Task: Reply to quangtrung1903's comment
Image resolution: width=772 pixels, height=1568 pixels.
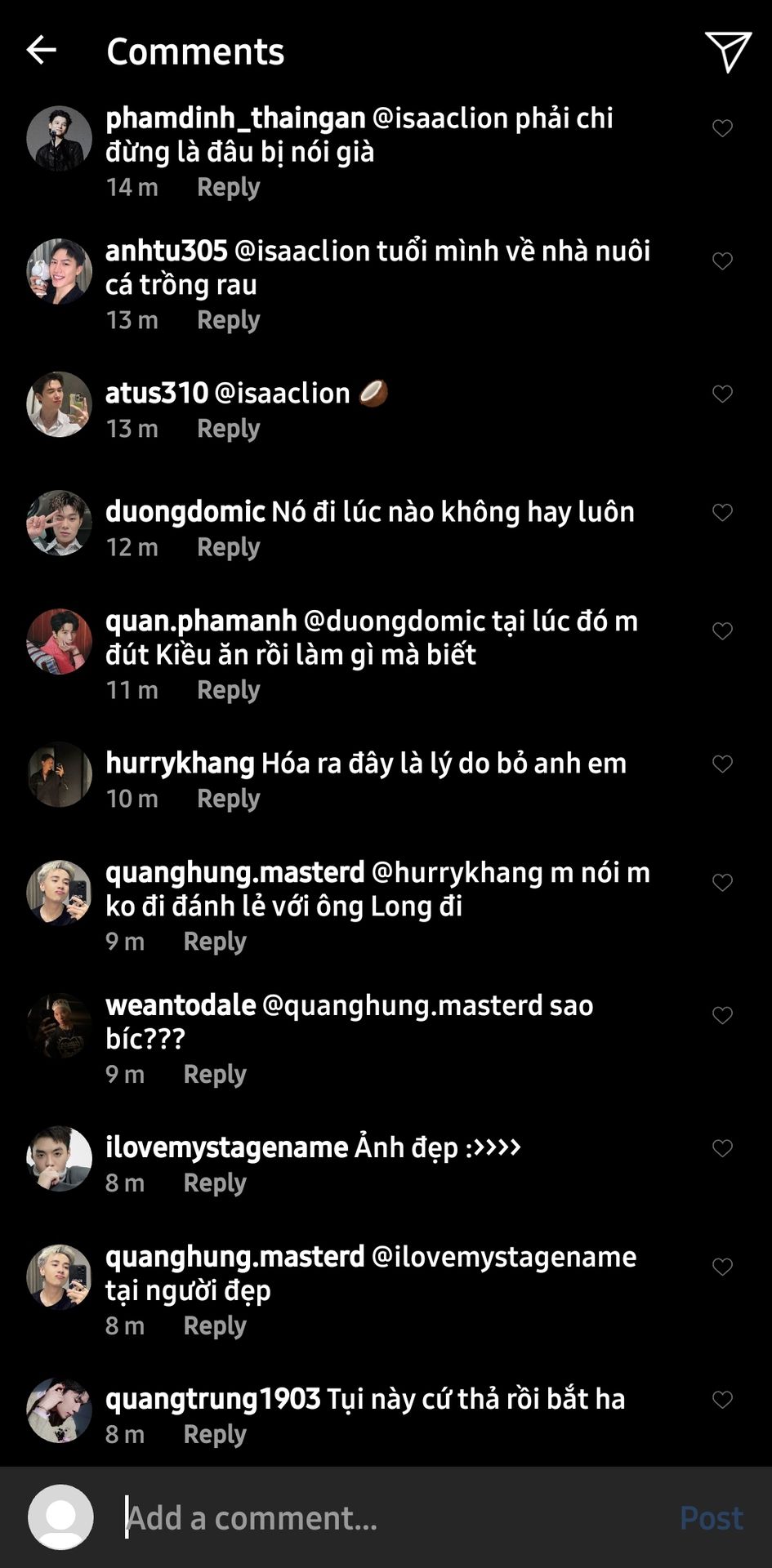Action: tap(214, 1434)
